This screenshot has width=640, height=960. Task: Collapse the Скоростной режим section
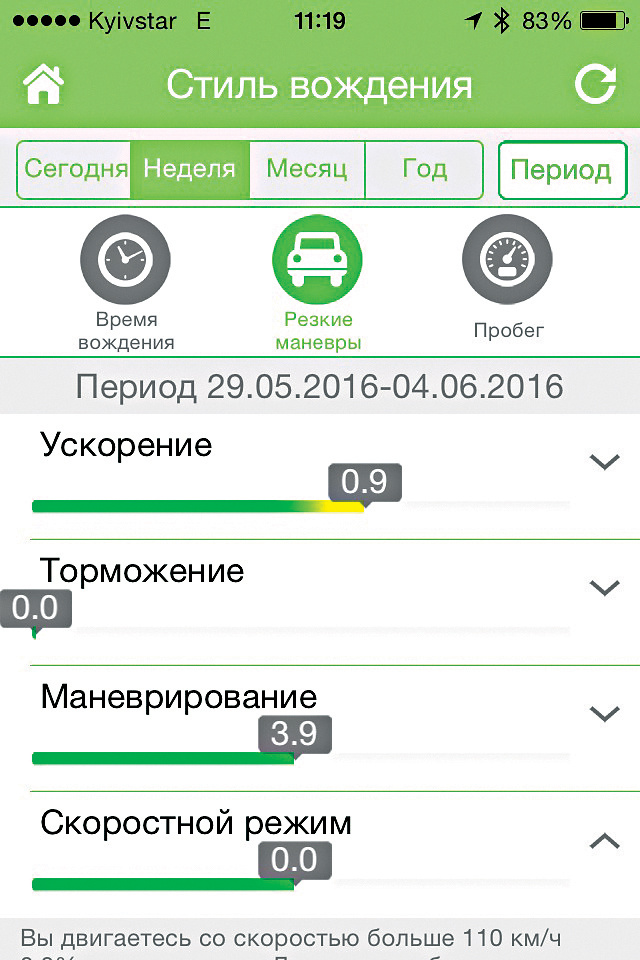[x=605, y=841]
